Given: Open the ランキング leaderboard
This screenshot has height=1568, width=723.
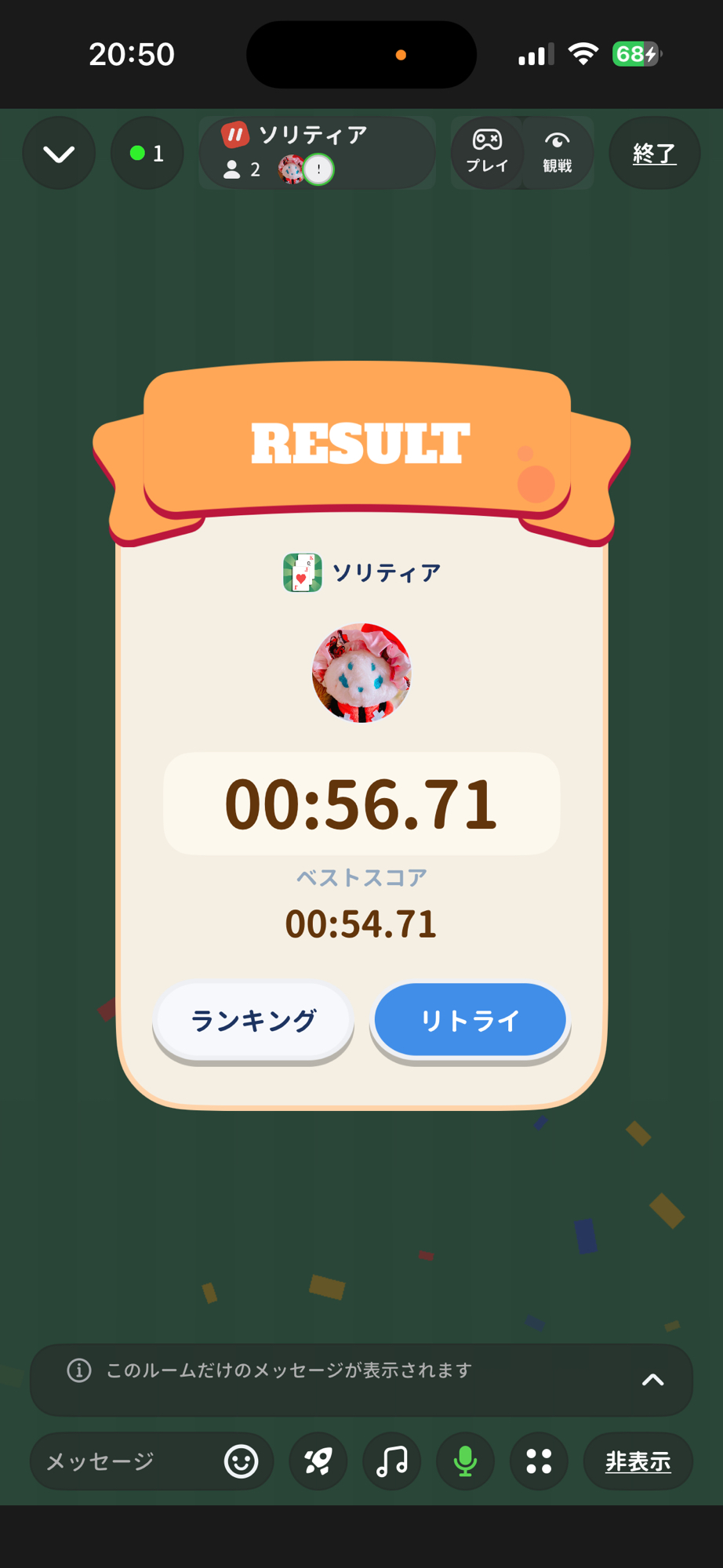Looking at the screenshot, I should pyautogui.click(x=253, y=1020).
